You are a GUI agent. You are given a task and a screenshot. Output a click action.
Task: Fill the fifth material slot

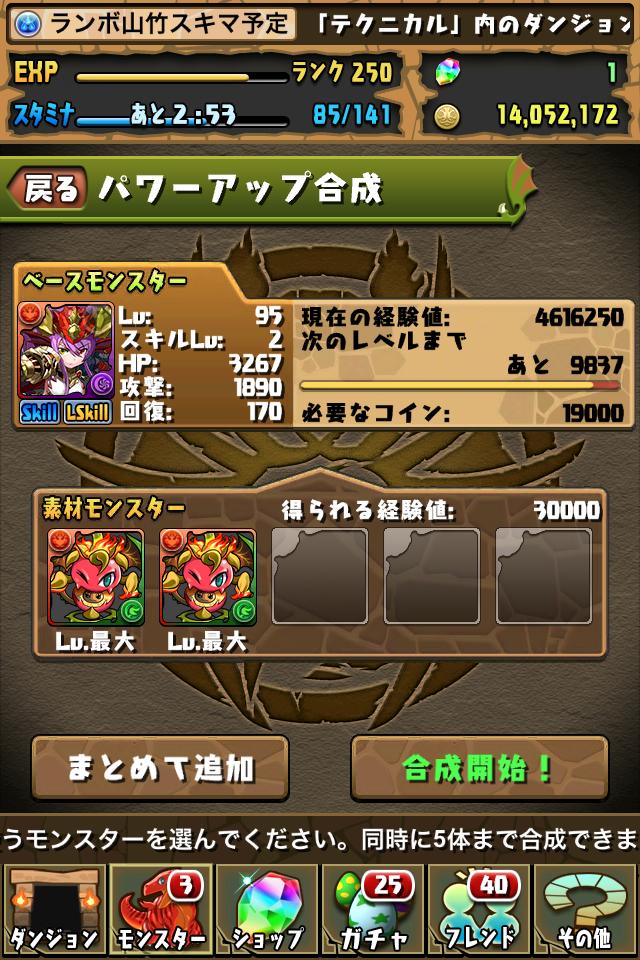point(544,577)
